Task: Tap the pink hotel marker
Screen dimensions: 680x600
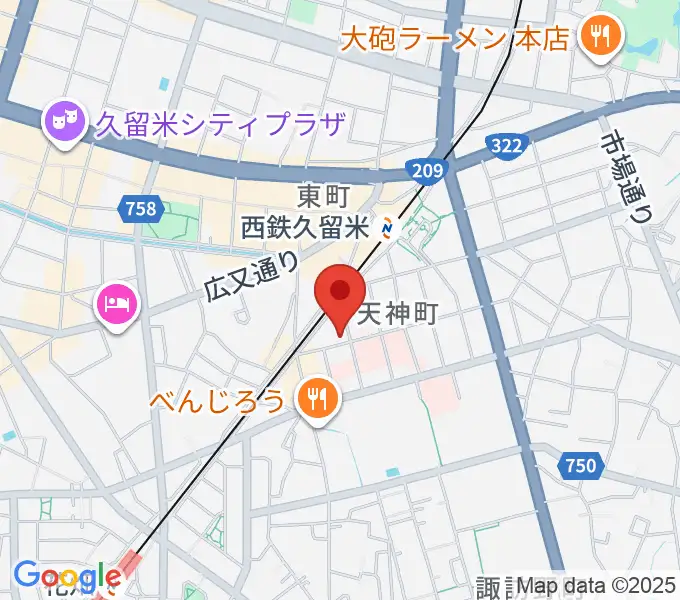Action: [x=119, y=303]
